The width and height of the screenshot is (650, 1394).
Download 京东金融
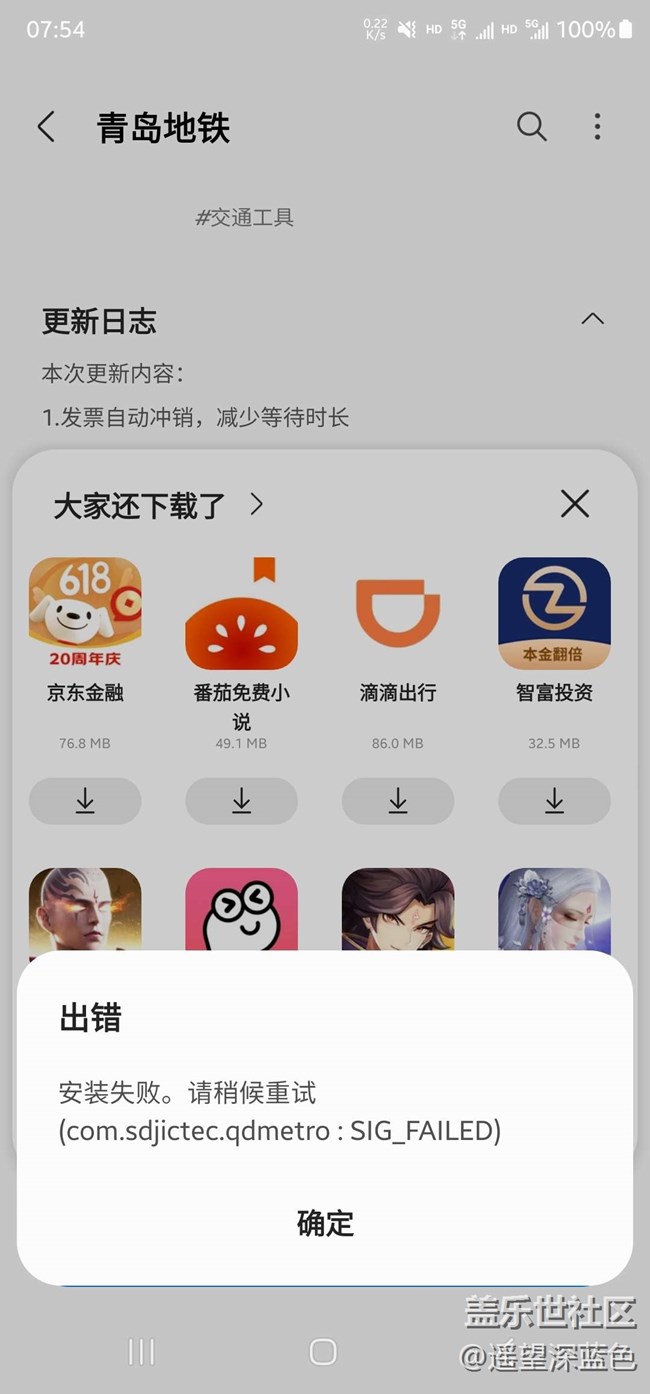tap(85, 800)
